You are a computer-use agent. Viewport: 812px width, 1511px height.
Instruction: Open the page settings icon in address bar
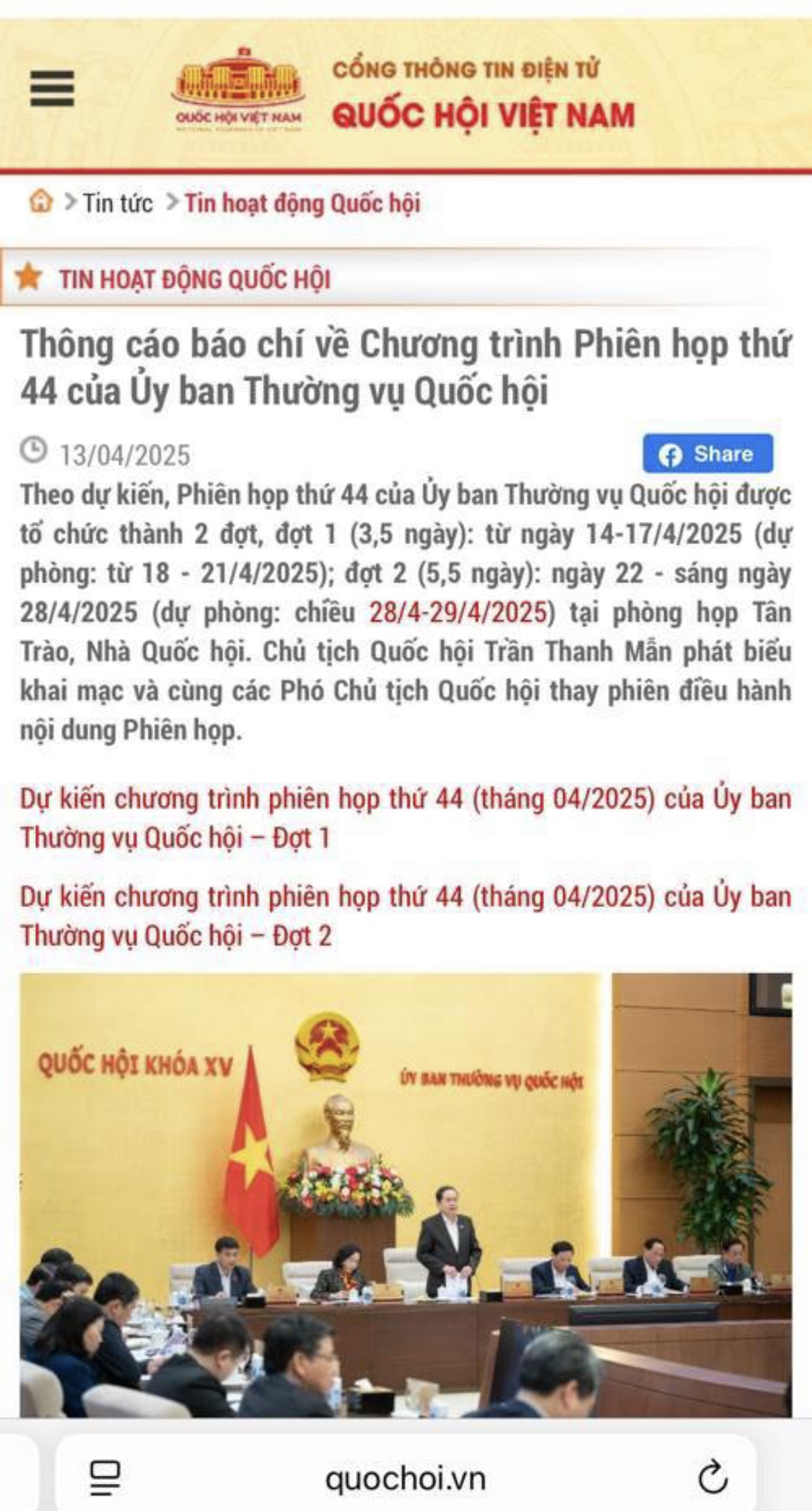[x=105, y=1478]
